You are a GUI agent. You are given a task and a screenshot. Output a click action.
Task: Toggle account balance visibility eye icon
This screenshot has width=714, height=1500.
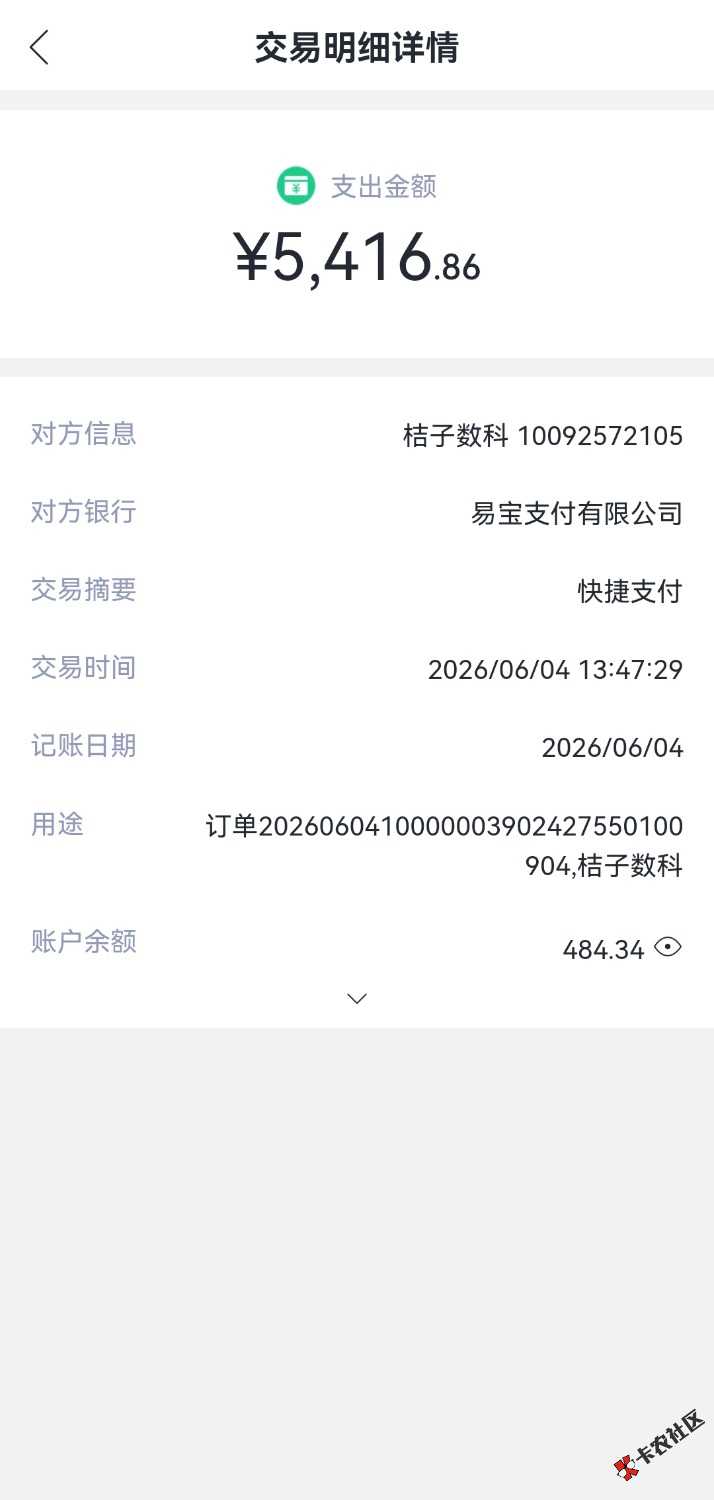[667, 946]
